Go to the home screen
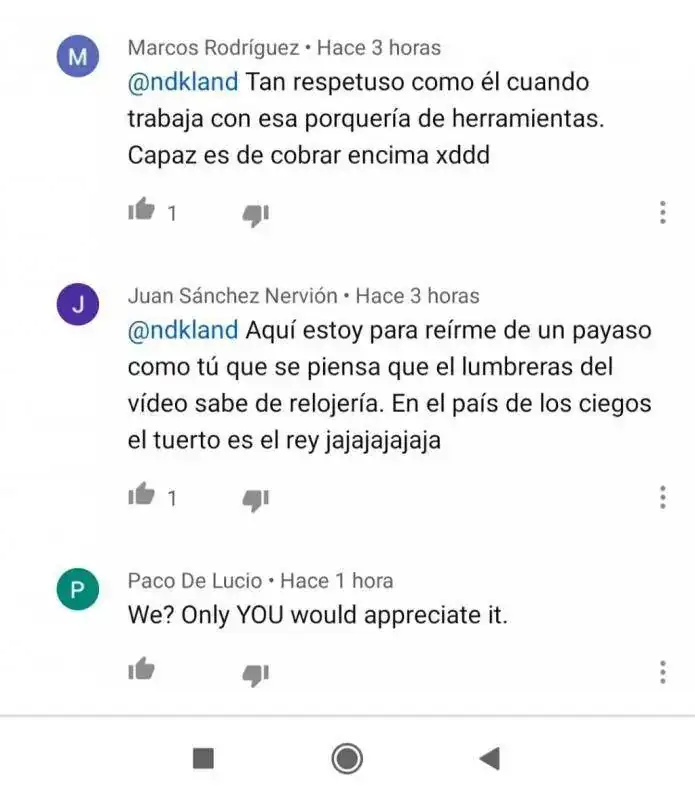 click(x=347, y=759)
